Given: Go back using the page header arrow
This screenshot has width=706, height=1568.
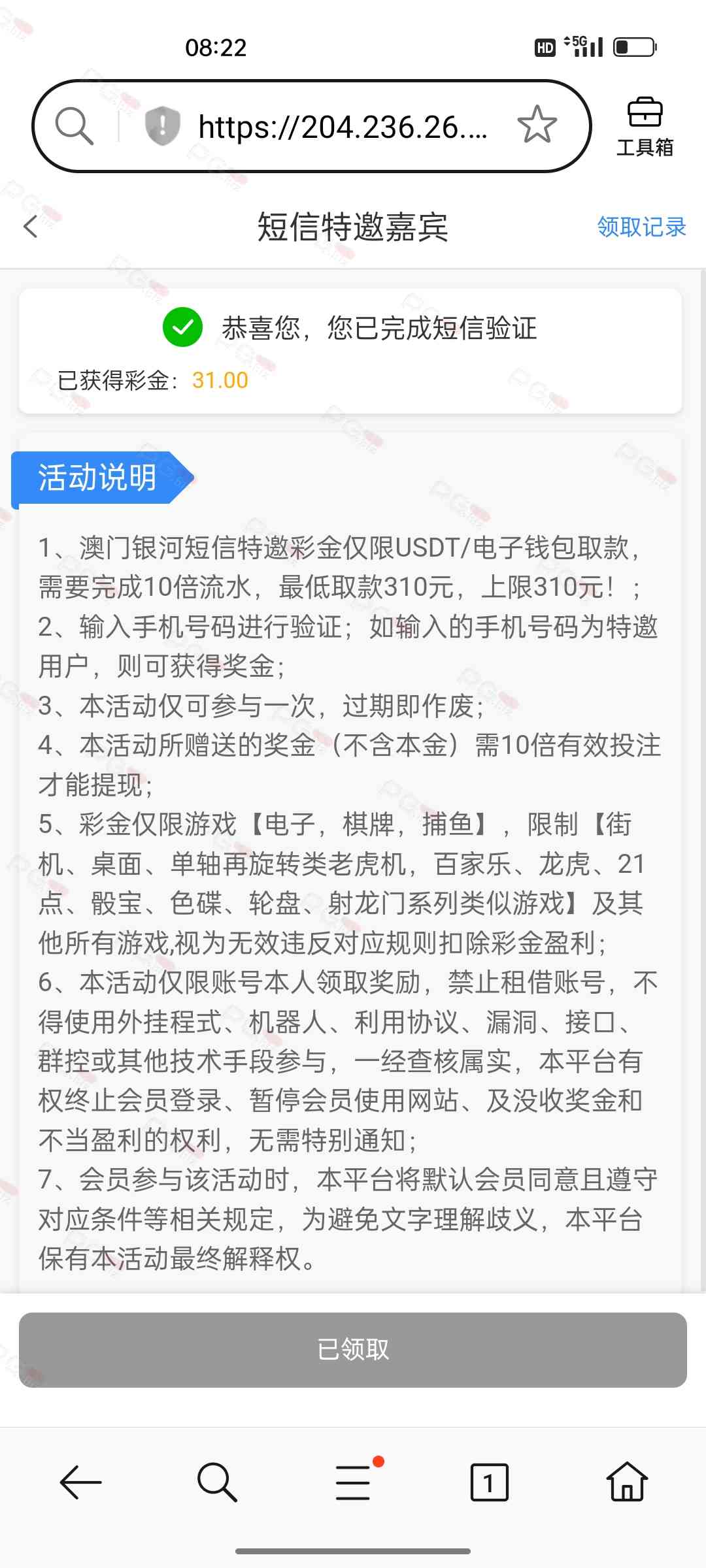Looking at the screenshot, I should pos(31,227).
